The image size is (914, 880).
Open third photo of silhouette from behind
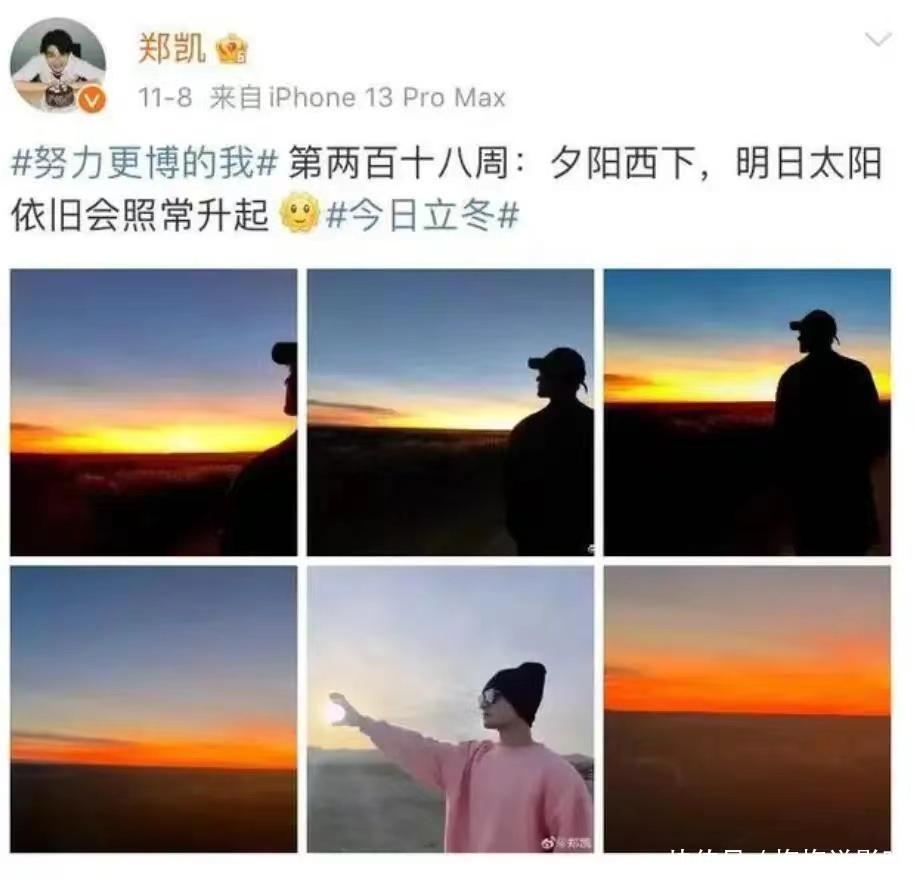(747, 412)
